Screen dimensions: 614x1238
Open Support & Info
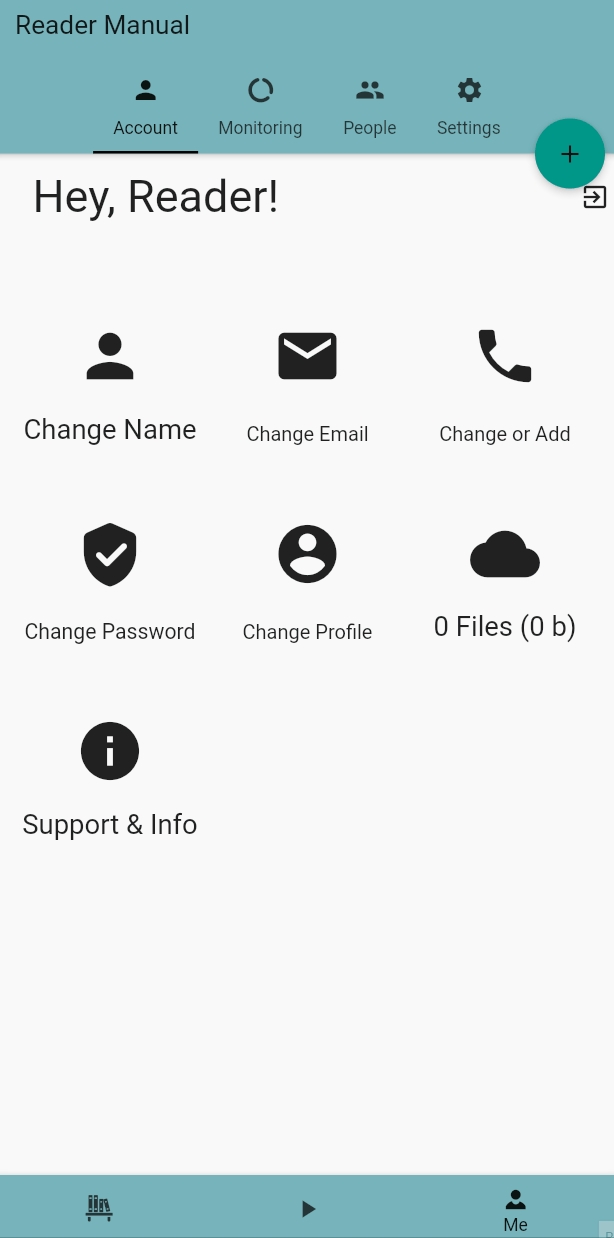point(110,780)
